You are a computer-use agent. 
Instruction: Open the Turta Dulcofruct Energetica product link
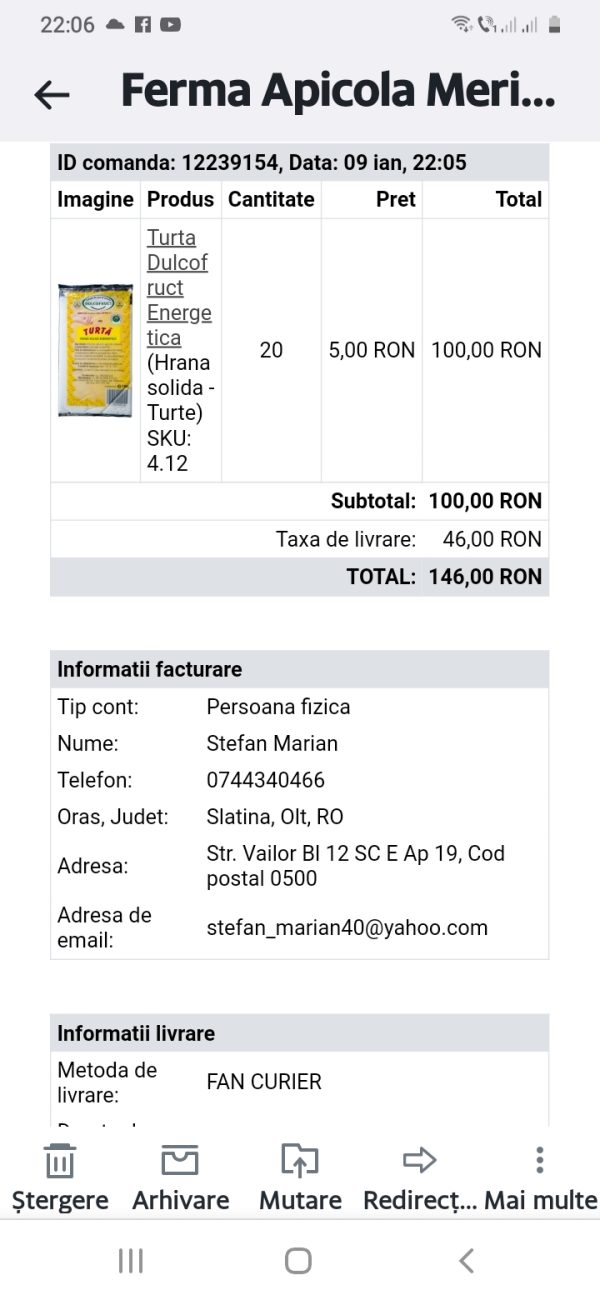179,288
